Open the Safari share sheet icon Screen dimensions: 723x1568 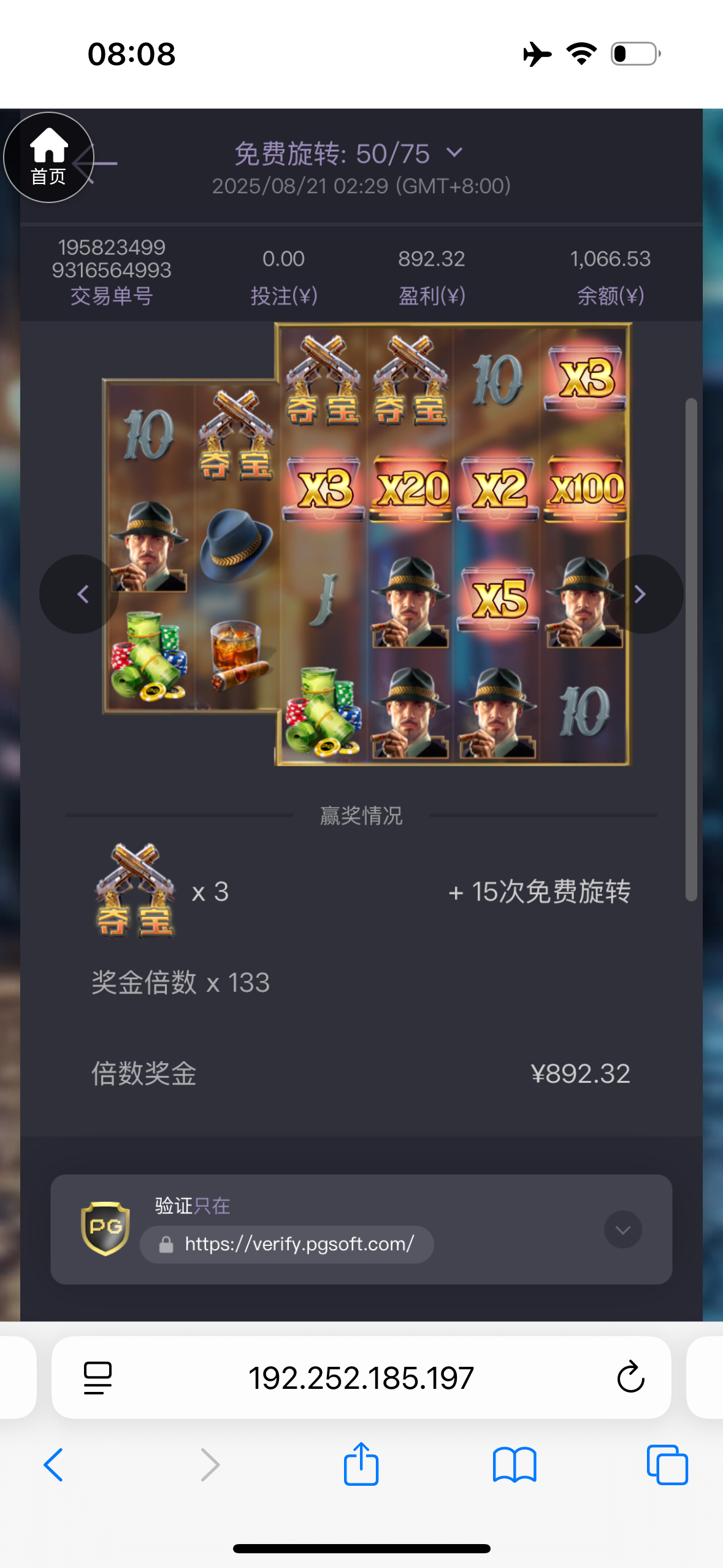coord(361,1464)
